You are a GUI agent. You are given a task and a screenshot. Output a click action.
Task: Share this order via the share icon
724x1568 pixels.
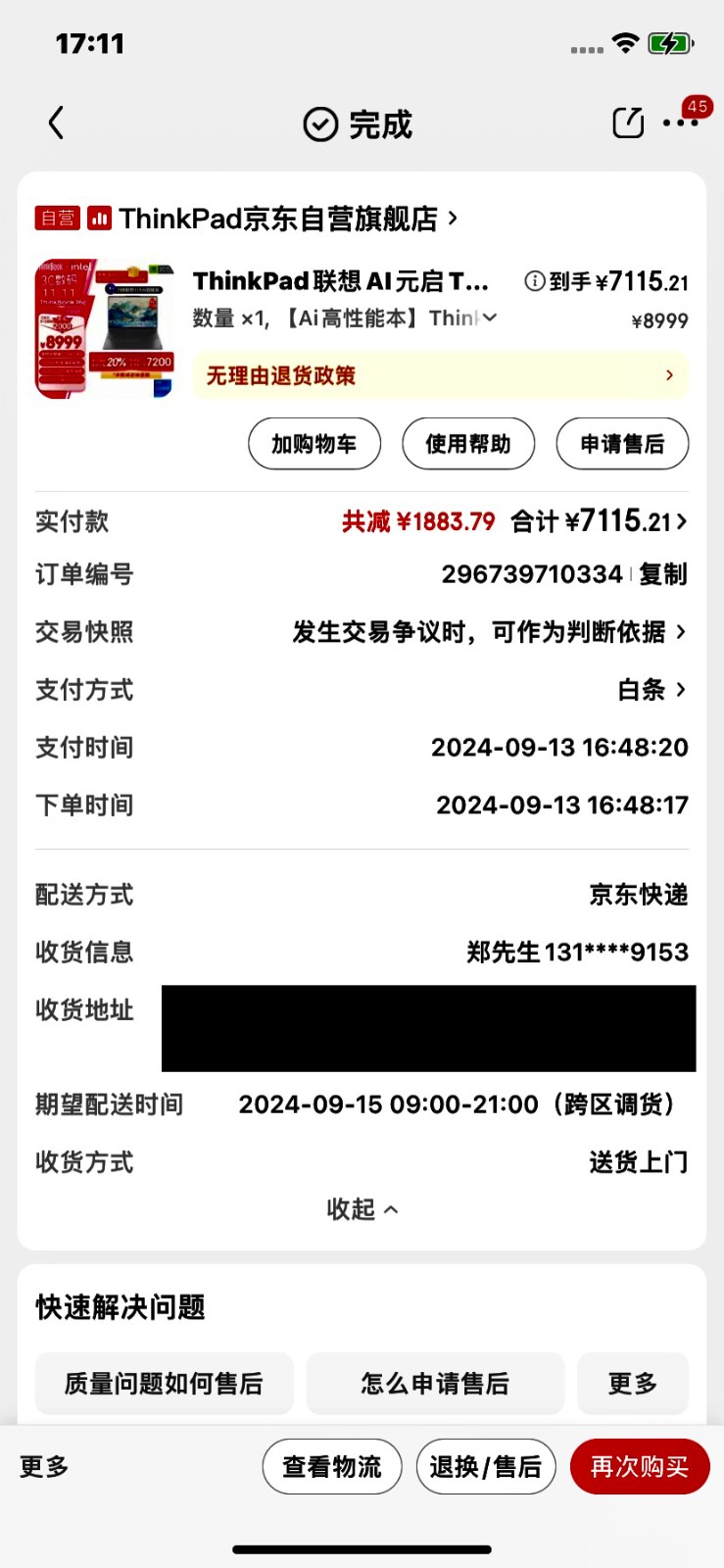click(x=627, y=123)
